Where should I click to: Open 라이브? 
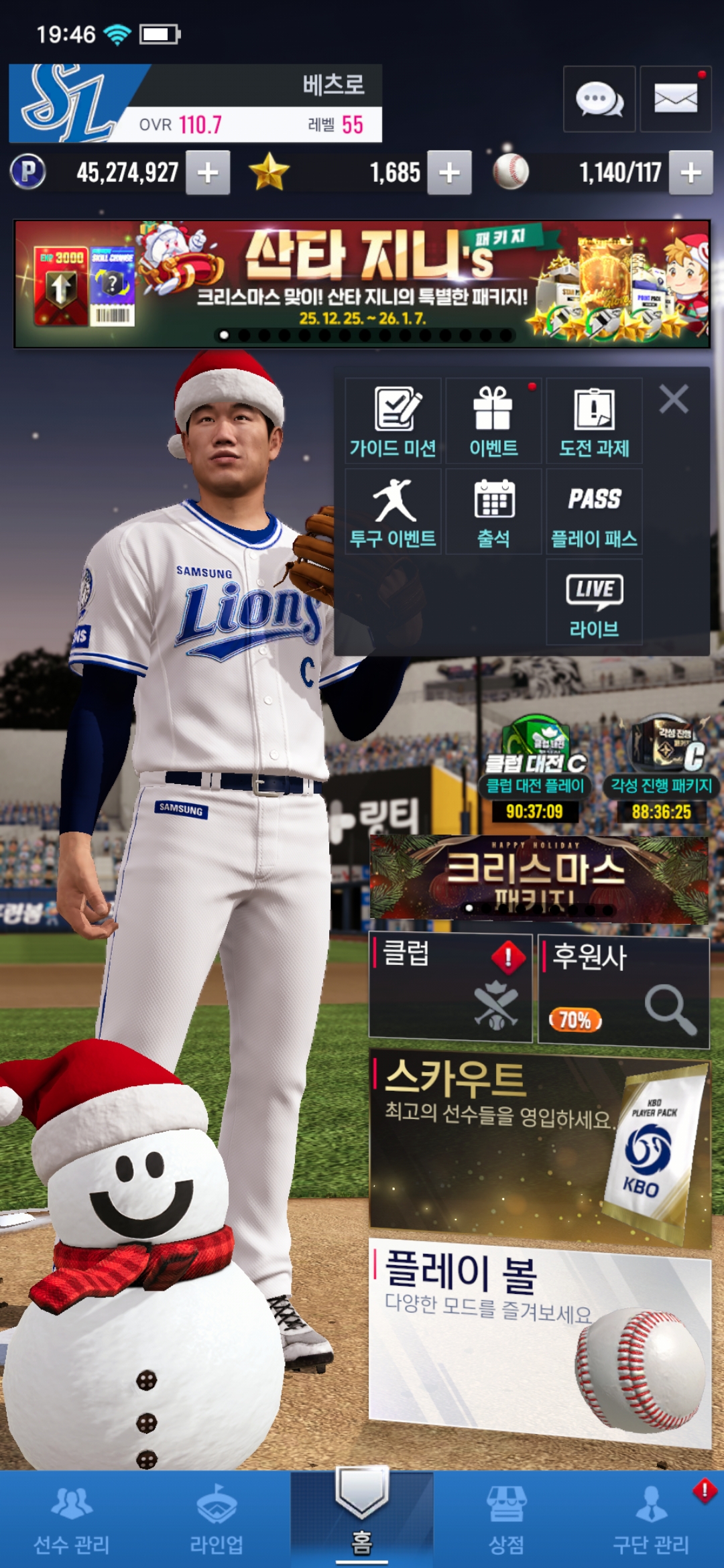(x=594, y=602)
